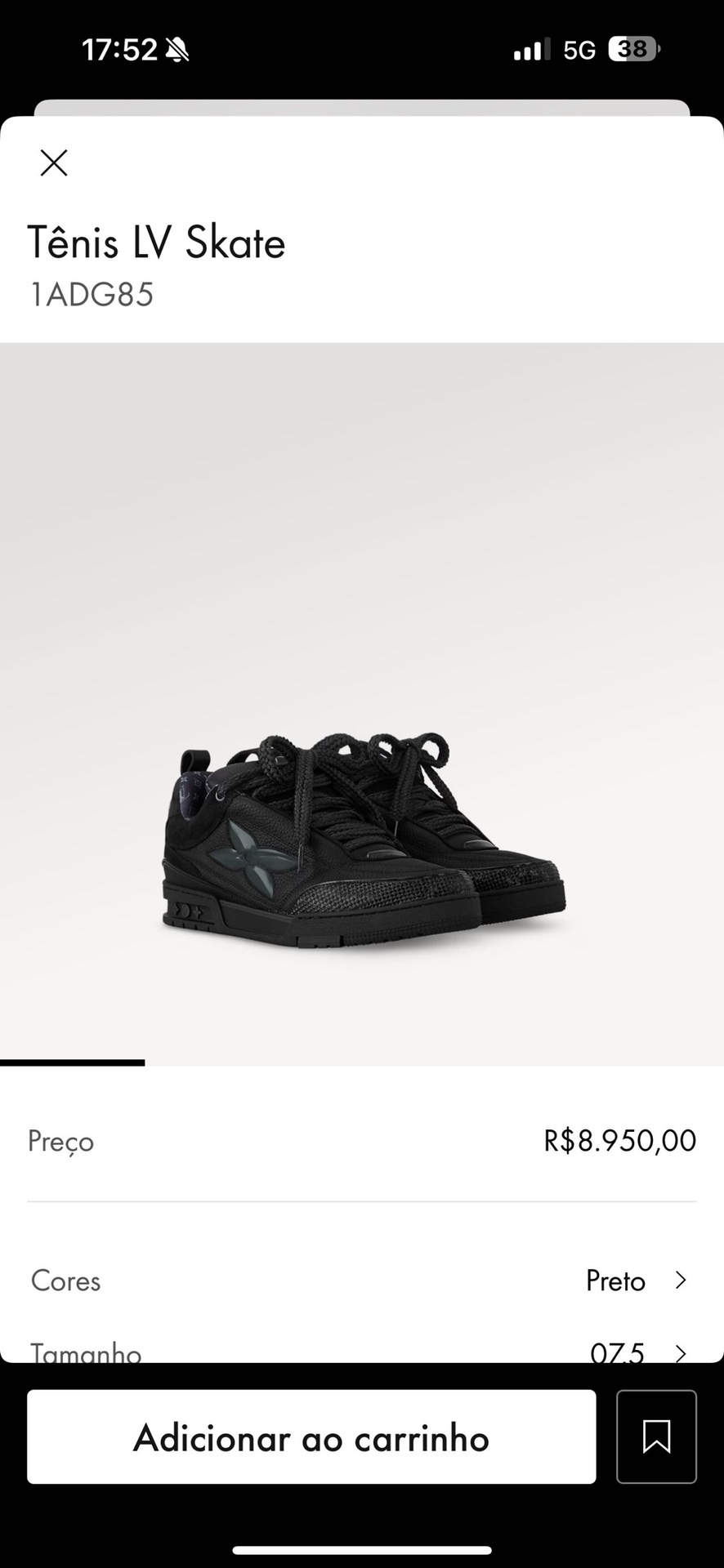Close the product details sheet

point(54,163)
